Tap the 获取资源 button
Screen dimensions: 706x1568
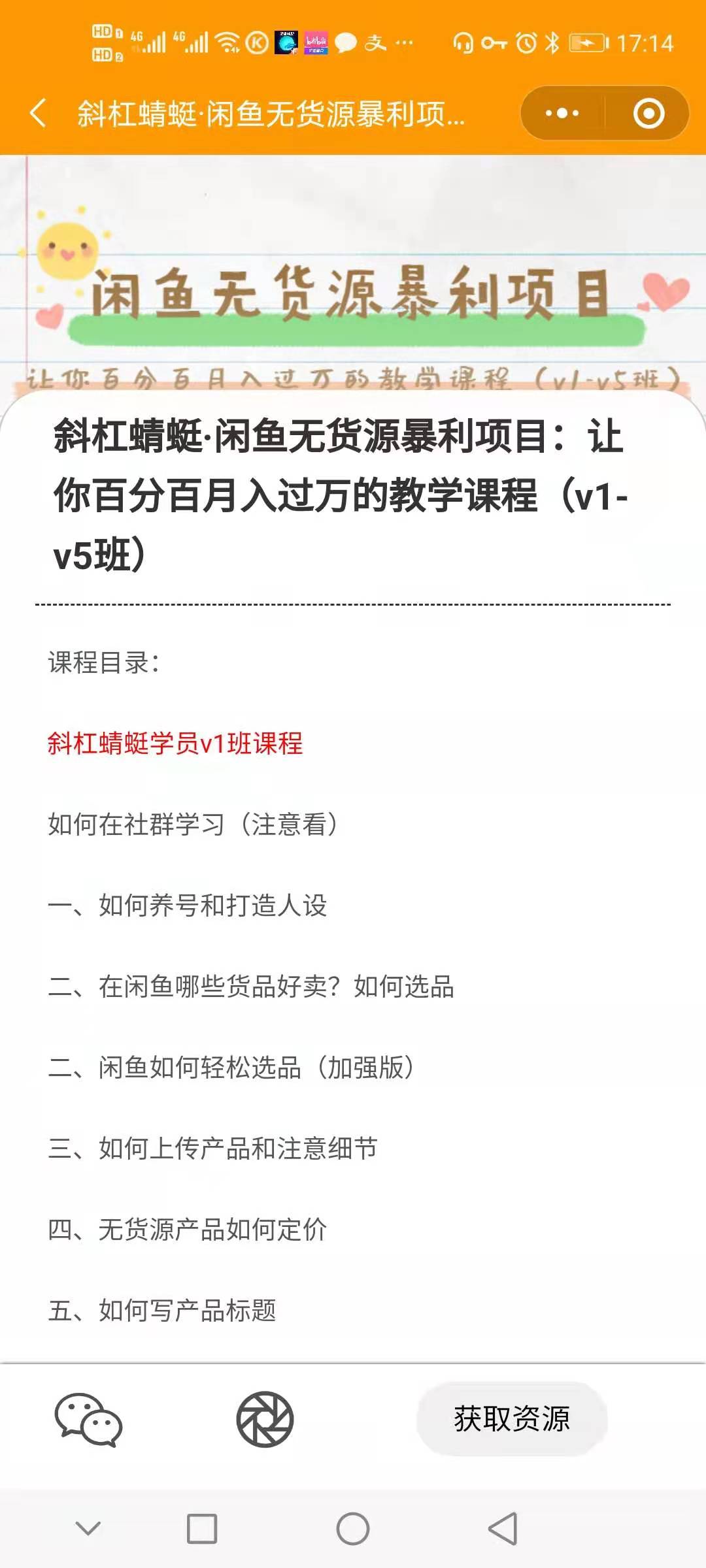tap(512, 1419)
